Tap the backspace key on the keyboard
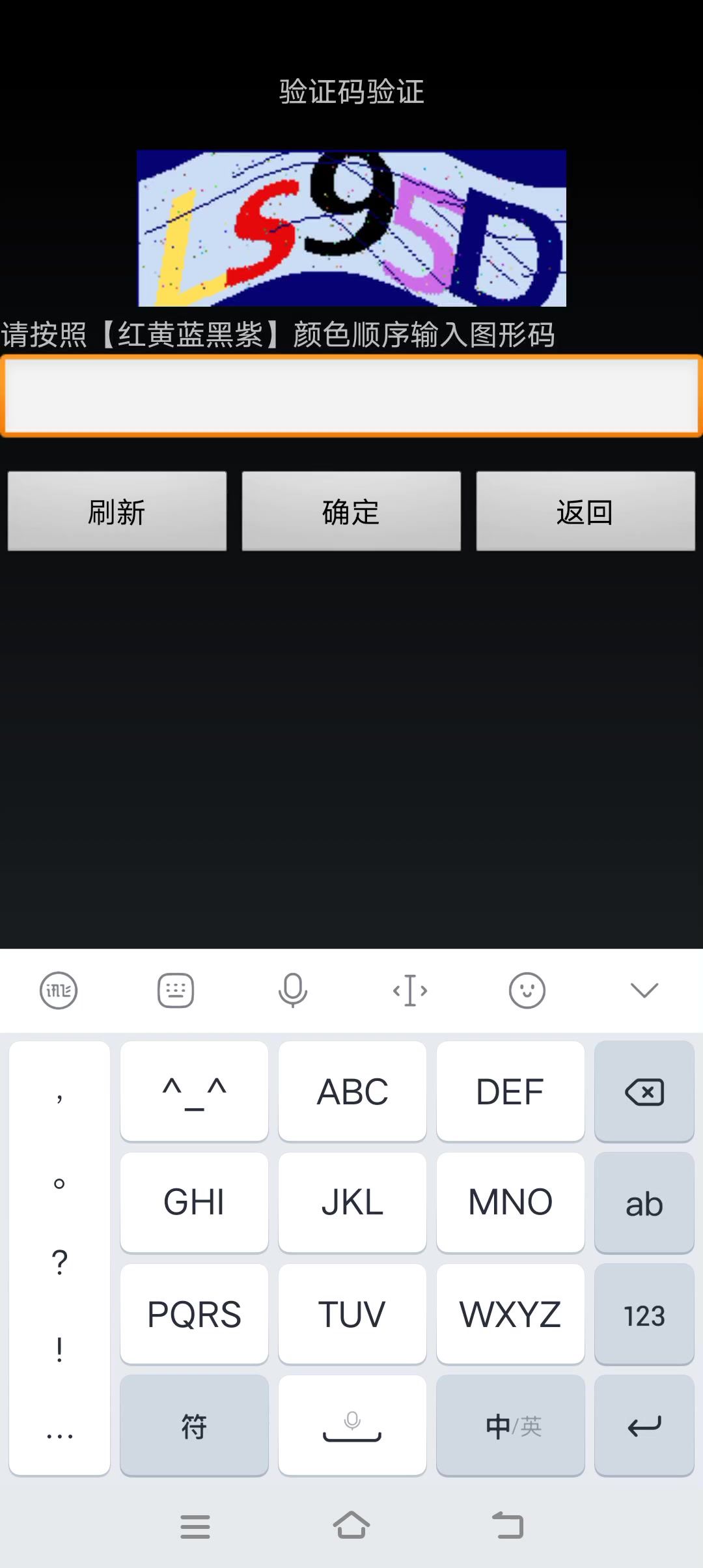 tap(644, 1091)
